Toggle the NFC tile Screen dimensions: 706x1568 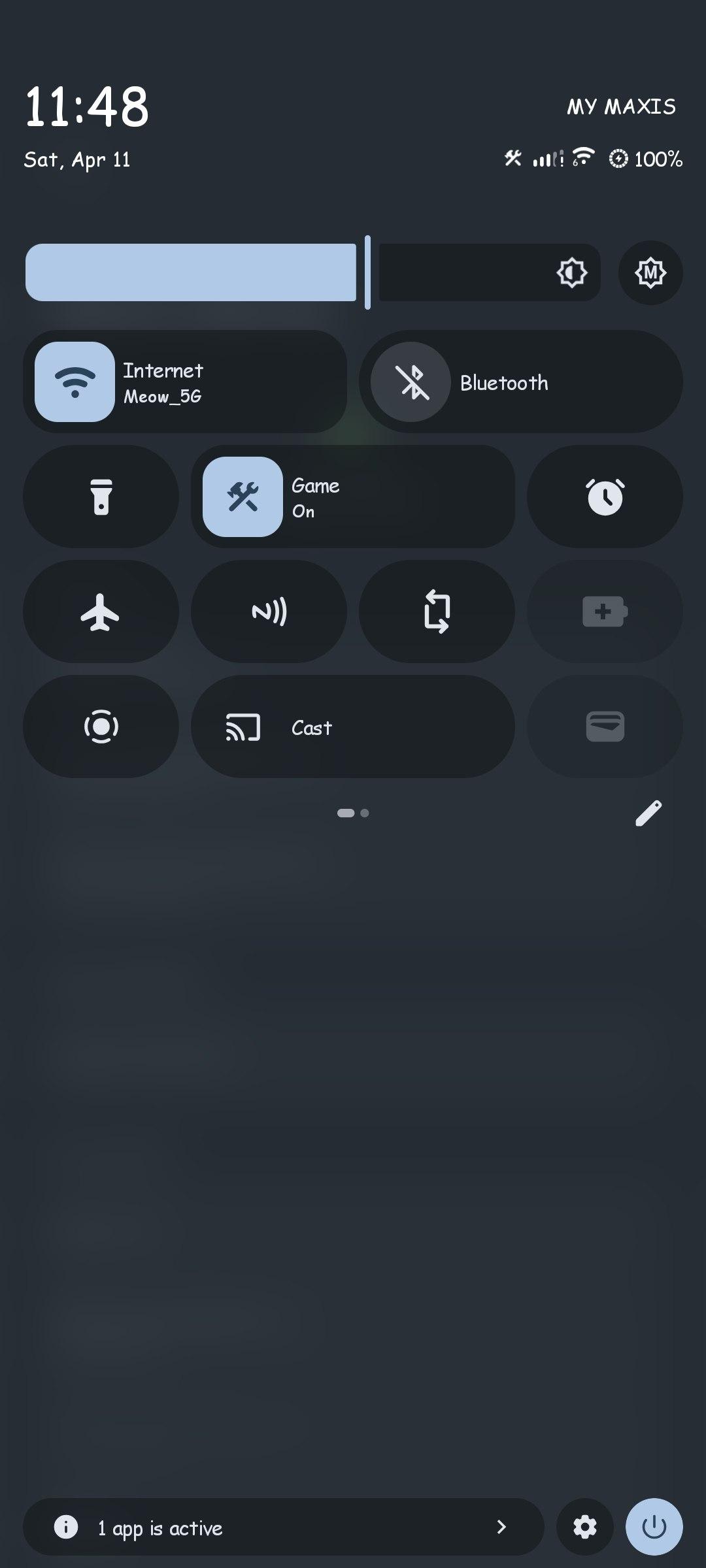click(269, 612)
